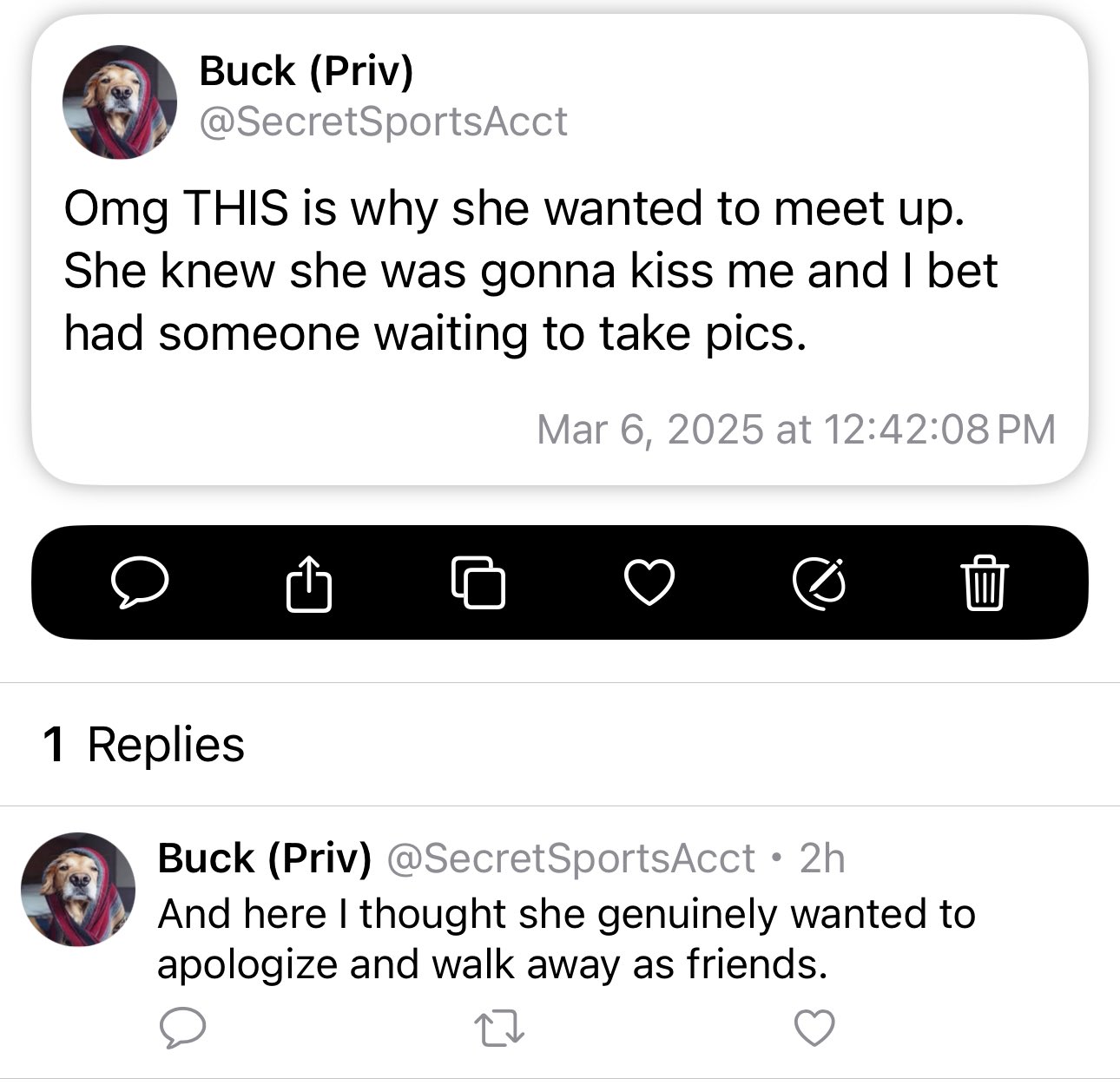
Task: Open Buck (Priv) avatar on main post
Action: tap(120, 102)
